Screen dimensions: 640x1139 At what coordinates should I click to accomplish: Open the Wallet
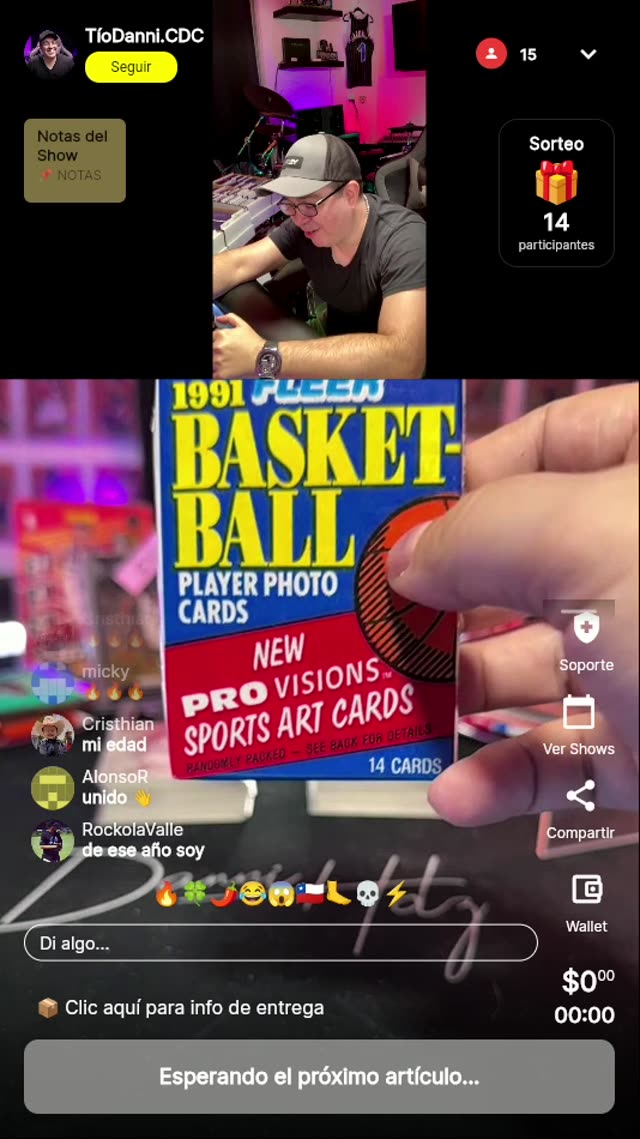click(586, 900)
